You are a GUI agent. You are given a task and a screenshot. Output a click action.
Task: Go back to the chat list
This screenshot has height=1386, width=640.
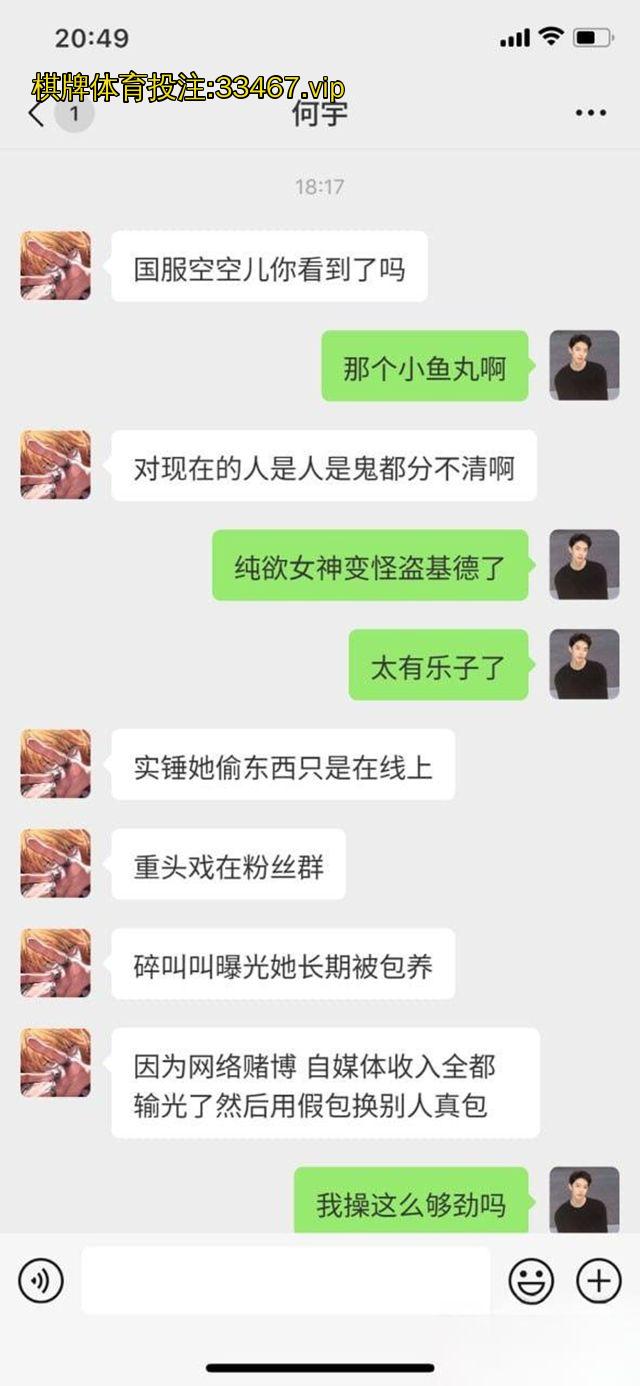(x=38, y=114)
